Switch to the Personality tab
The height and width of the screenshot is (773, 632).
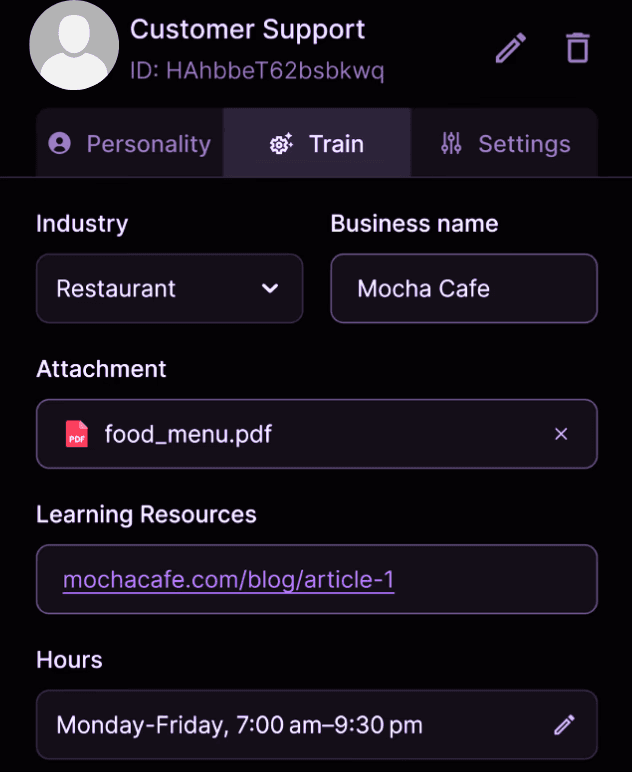coord(130,144)
